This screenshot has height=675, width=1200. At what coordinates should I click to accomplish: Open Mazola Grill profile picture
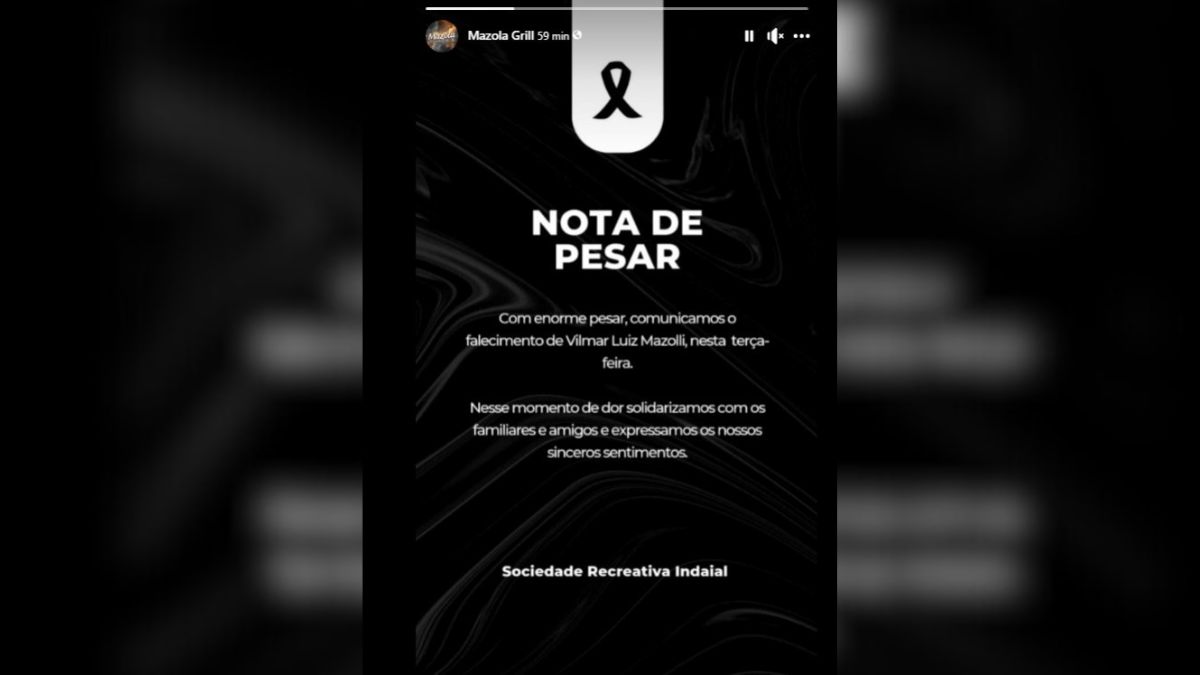click(x=441, y=36)
